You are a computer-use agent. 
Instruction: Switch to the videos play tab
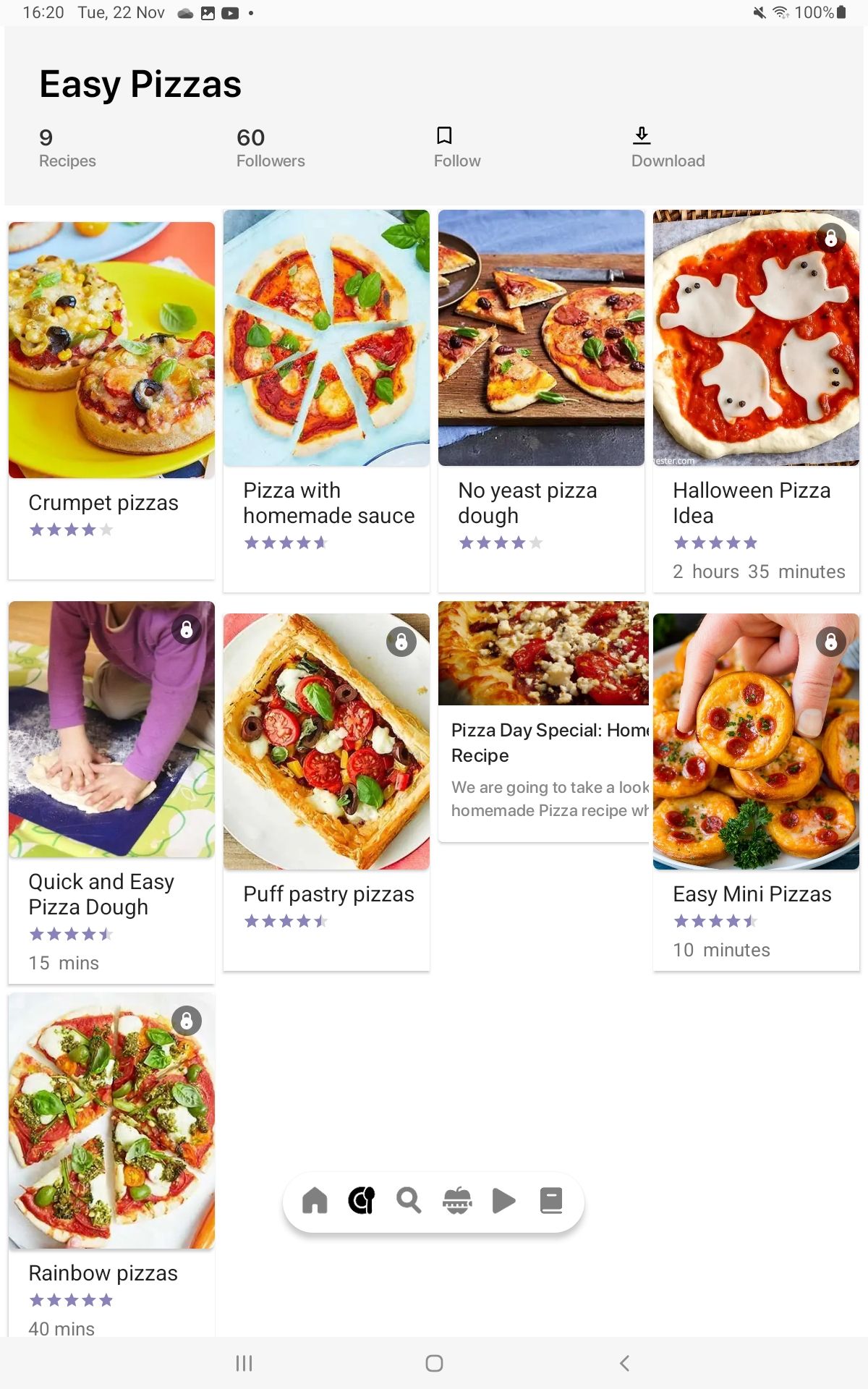(503, 1201)
